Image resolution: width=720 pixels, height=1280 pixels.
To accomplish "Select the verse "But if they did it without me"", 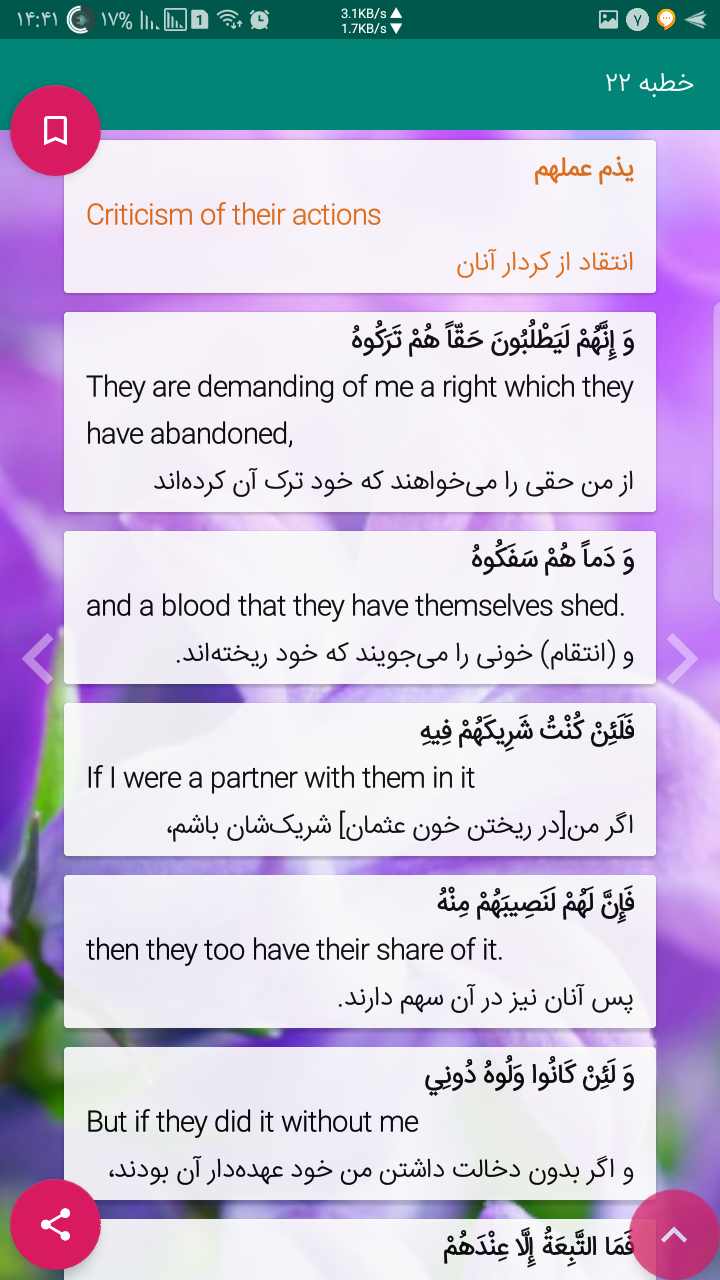I will (360, 1122).
